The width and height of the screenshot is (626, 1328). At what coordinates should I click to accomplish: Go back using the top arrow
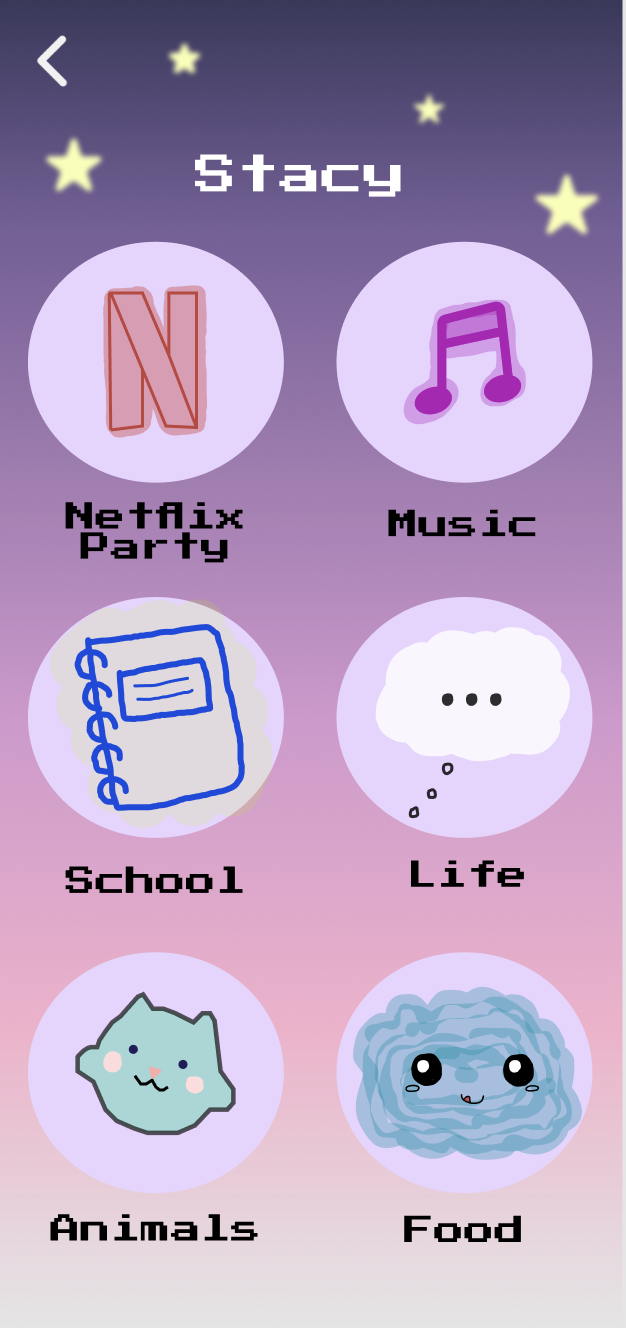52,61
